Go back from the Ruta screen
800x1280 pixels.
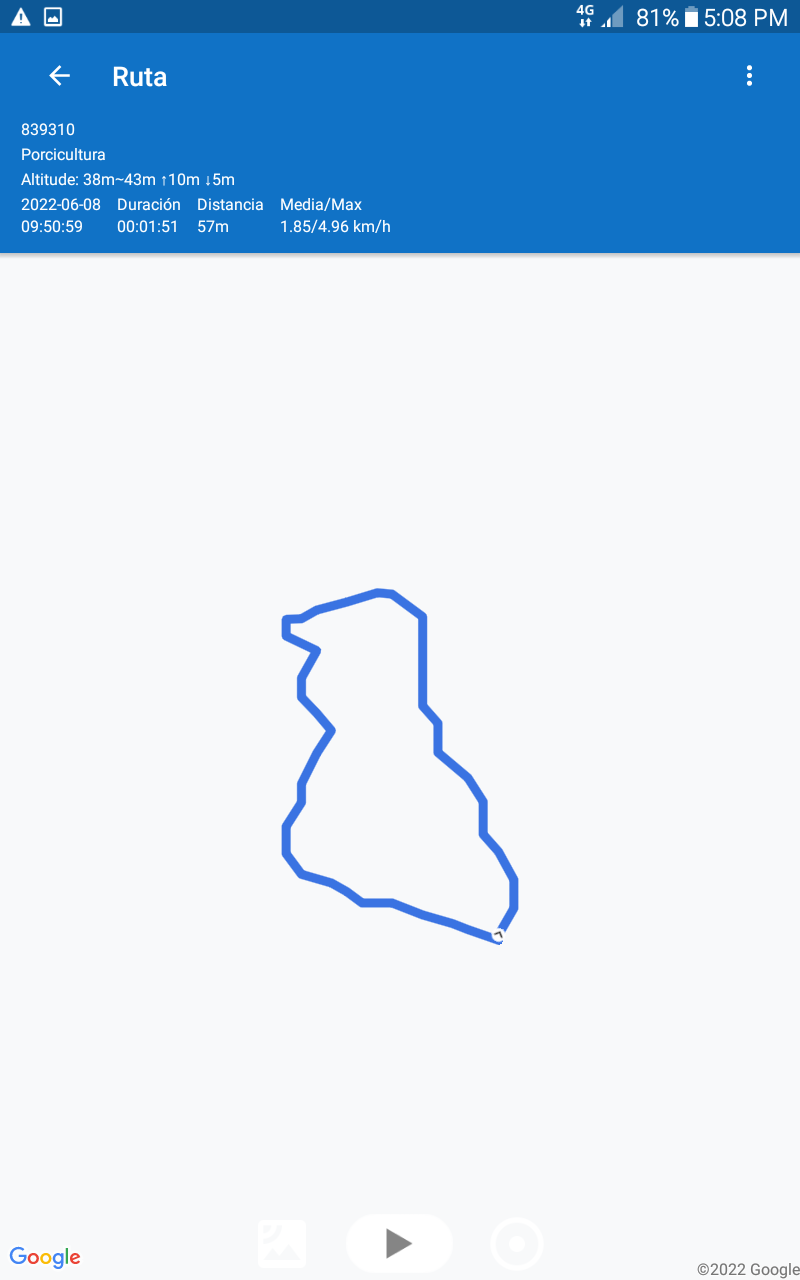click(60, 76)
